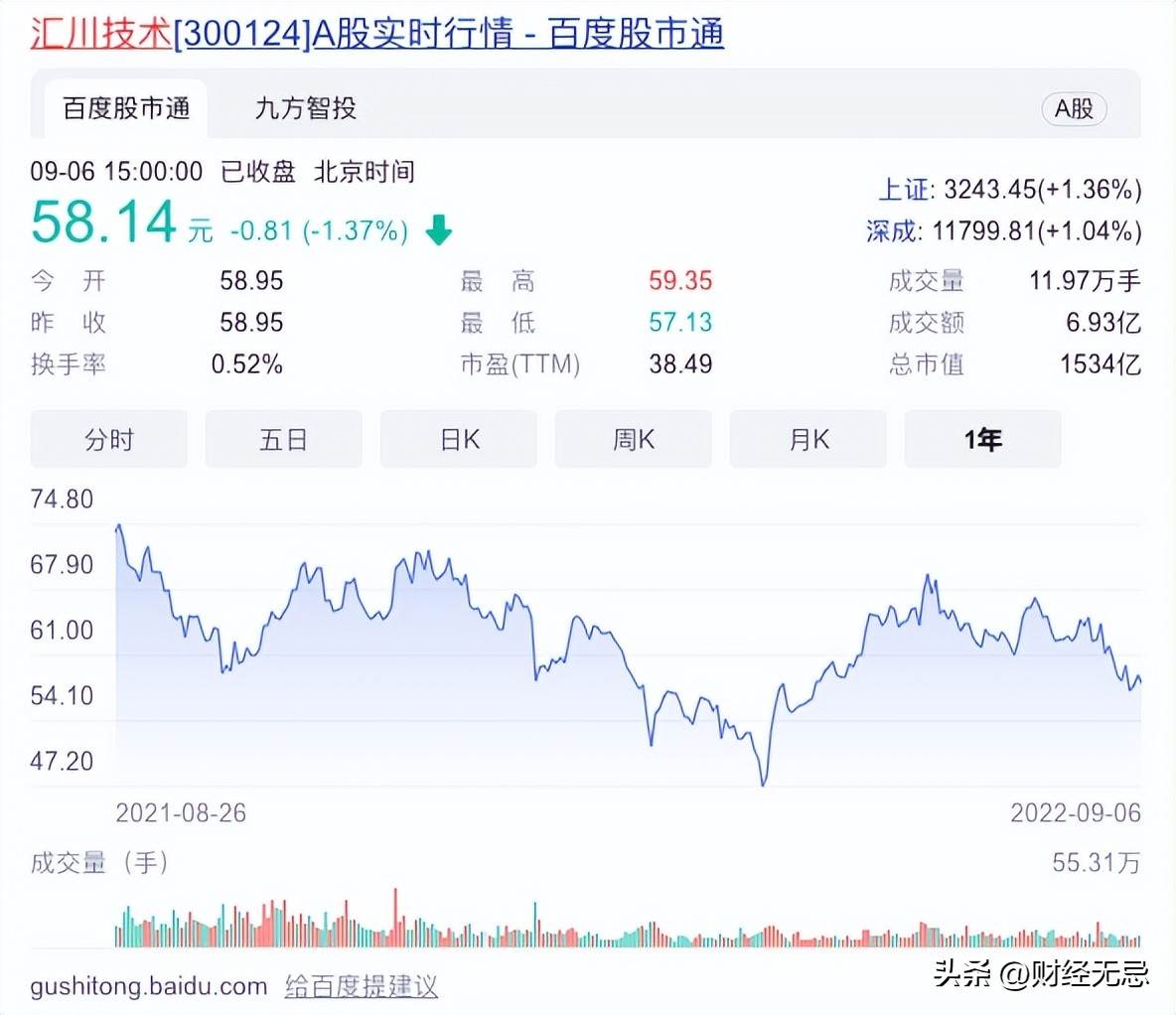View the 周K weekly chart
The width and height of the screenshot is (1176, 1015).
point(634,439)
